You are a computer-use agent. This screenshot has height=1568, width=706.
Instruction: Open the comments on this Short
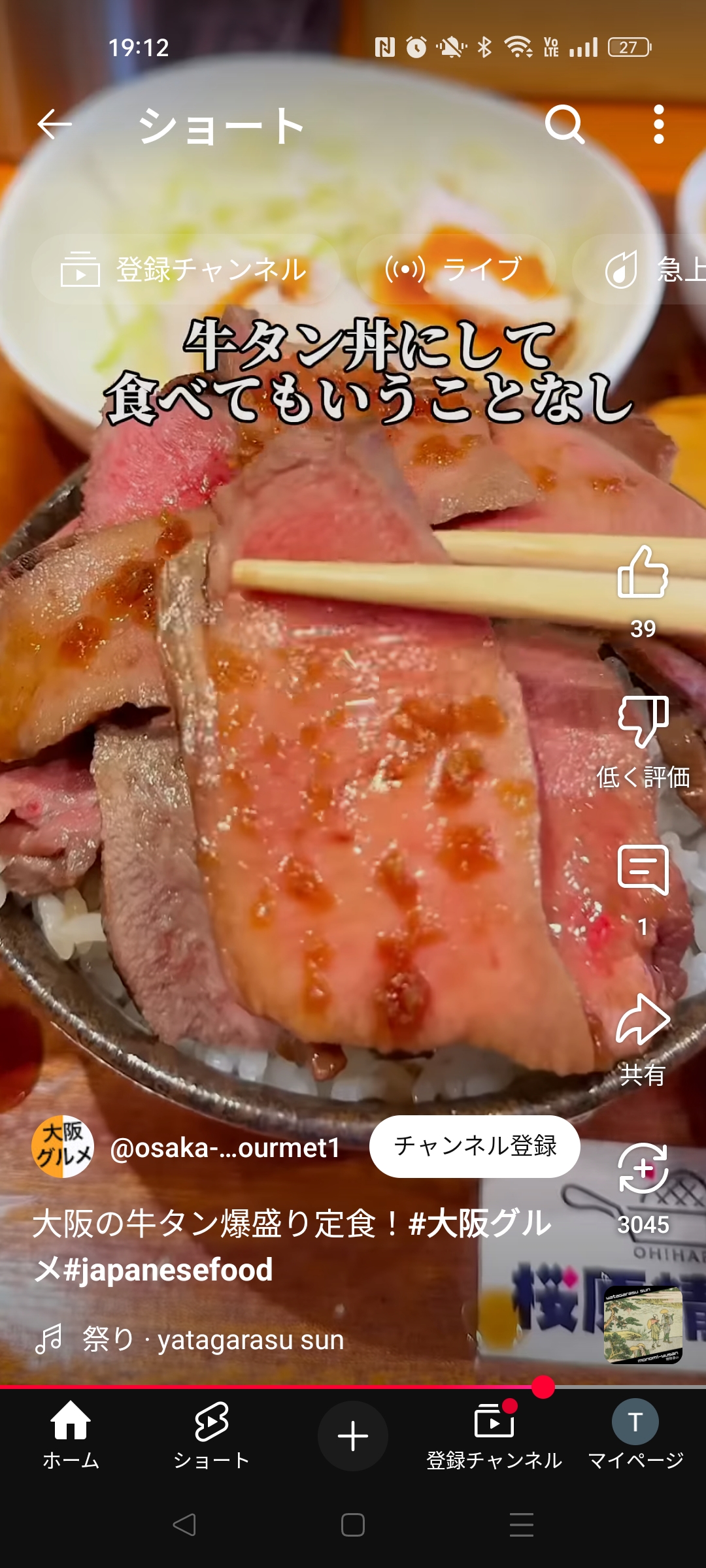pyautogui.click(x=643, y=870)
